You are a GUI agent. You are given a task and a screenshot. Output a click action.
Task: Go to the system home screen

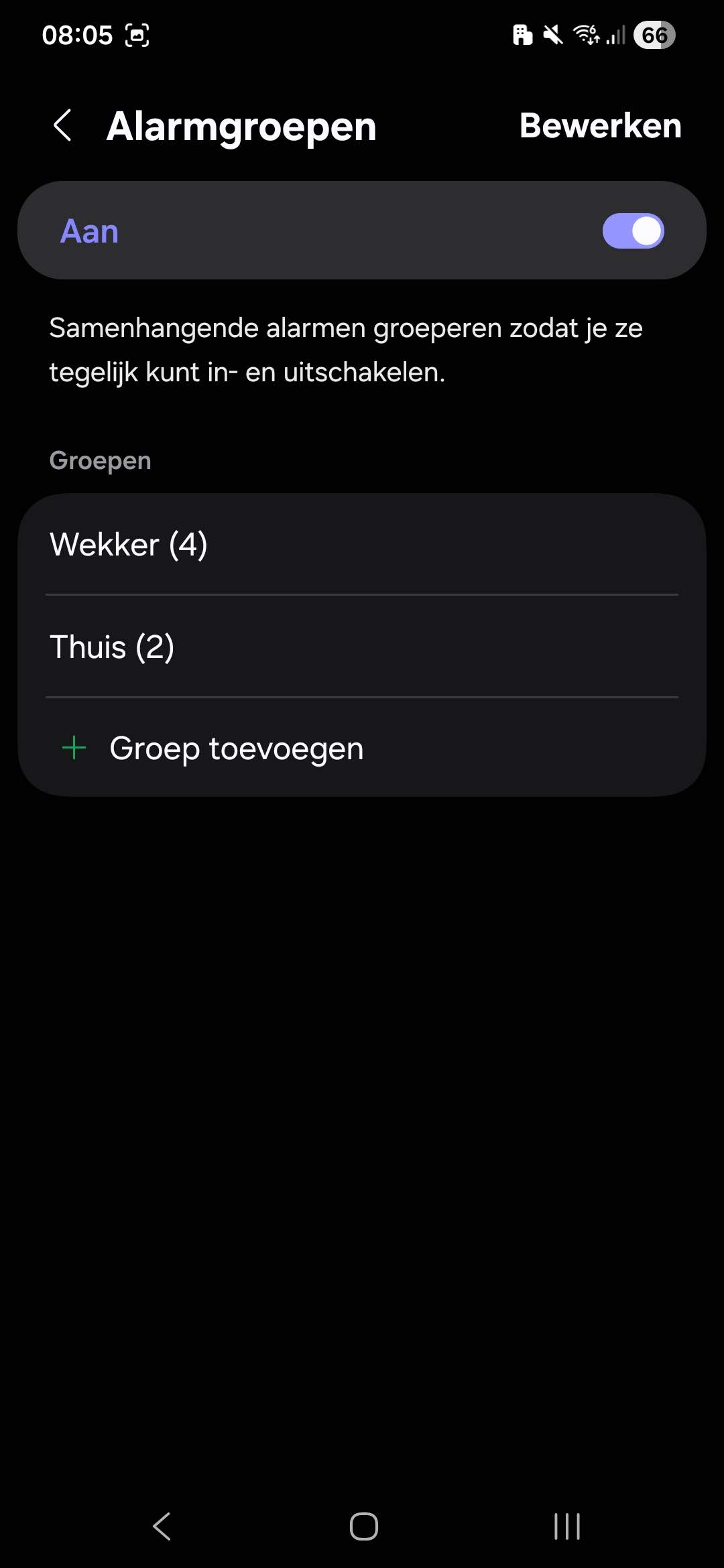(363, 1526)
